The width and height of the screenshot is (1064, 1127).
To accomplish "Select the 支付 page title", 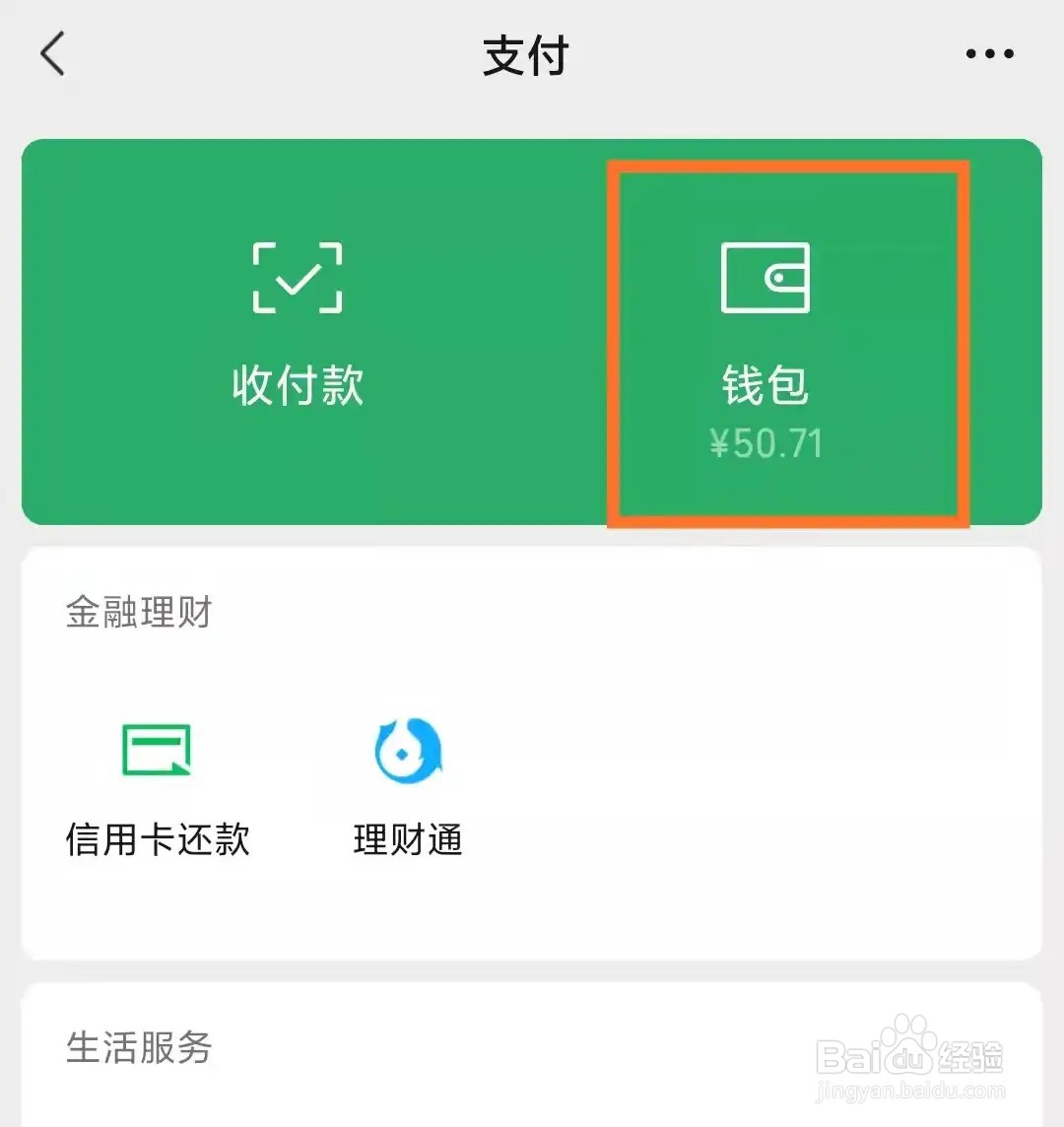I will (525, 56).
